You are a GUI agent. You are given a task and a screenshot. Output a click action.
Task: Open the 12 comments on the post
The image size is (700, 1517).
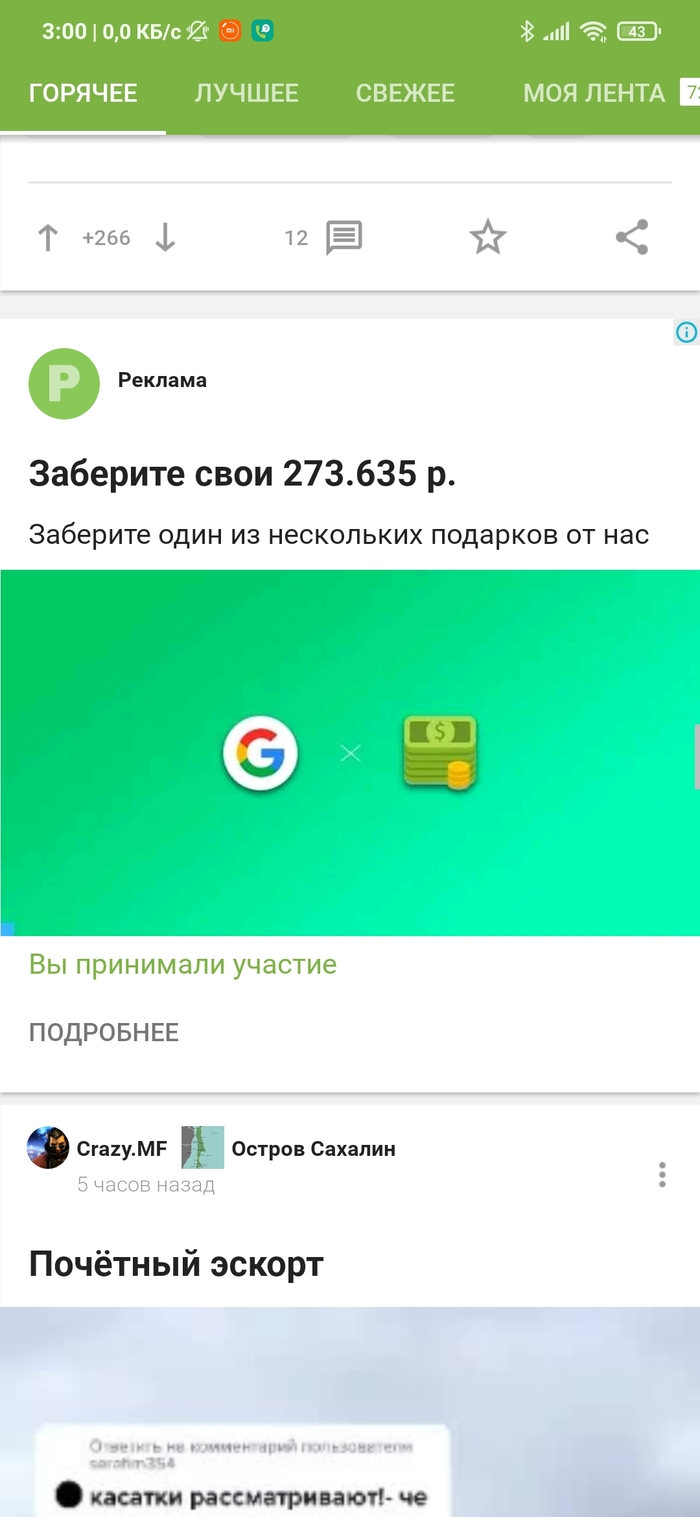[343, 238]
